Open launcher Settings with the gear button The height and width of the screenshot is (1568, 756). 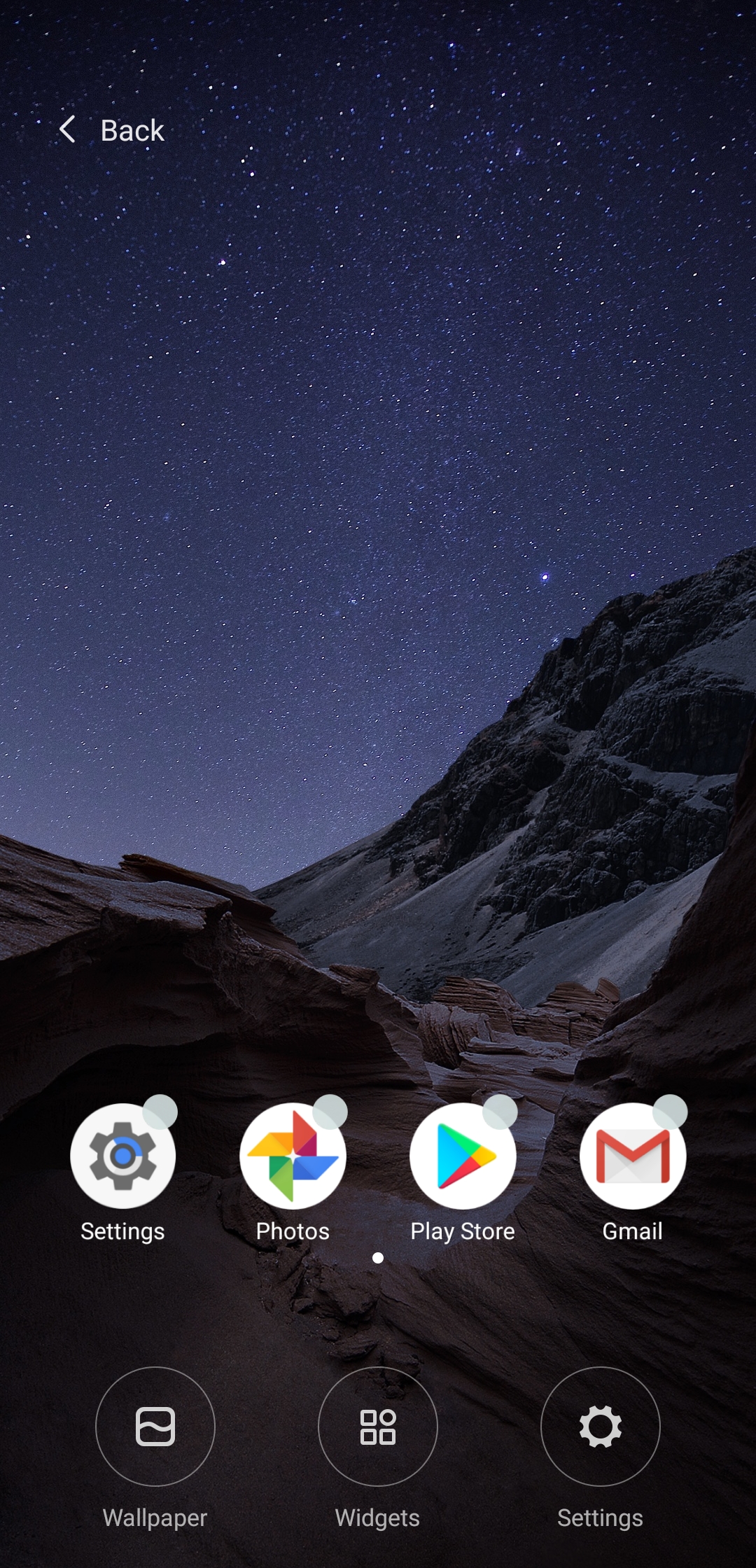601,1426
